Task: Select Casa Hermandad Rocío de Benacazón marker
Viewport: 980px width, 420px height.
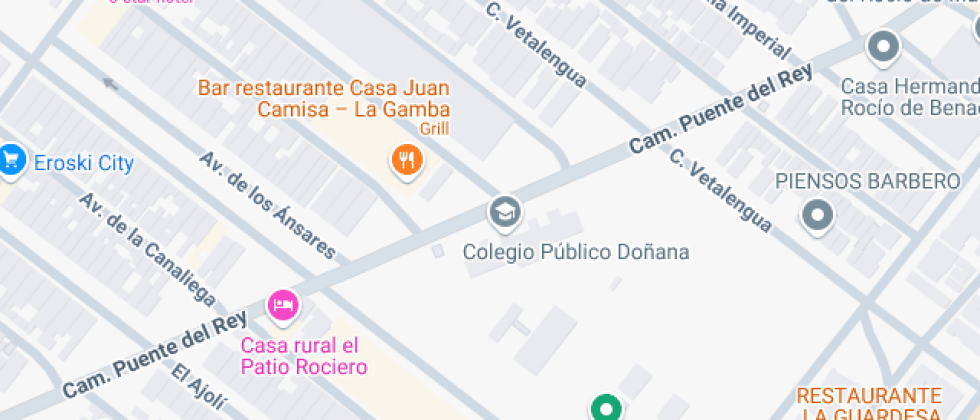Action: pyautogui.click(x=882, y=46)
